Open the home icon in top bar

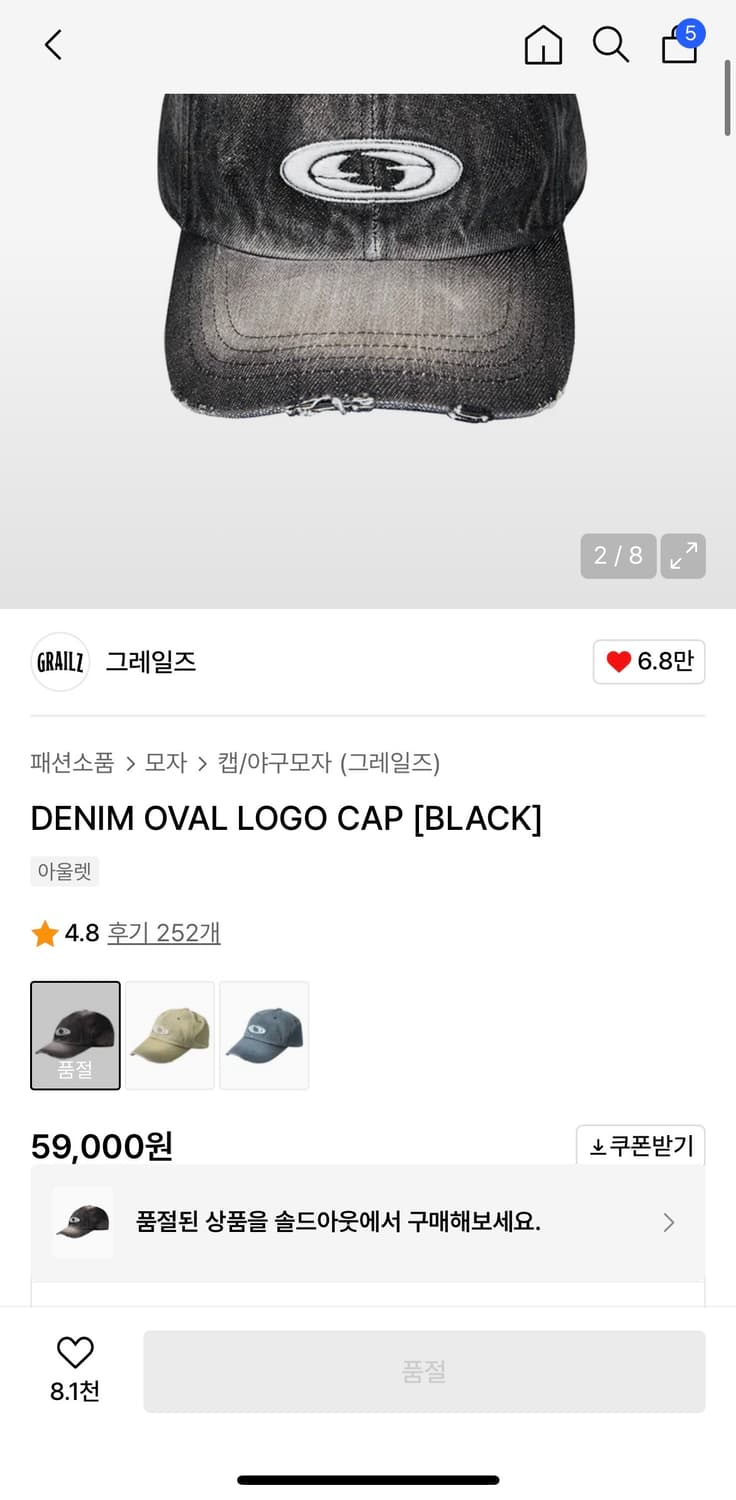[x=543, y=45]
